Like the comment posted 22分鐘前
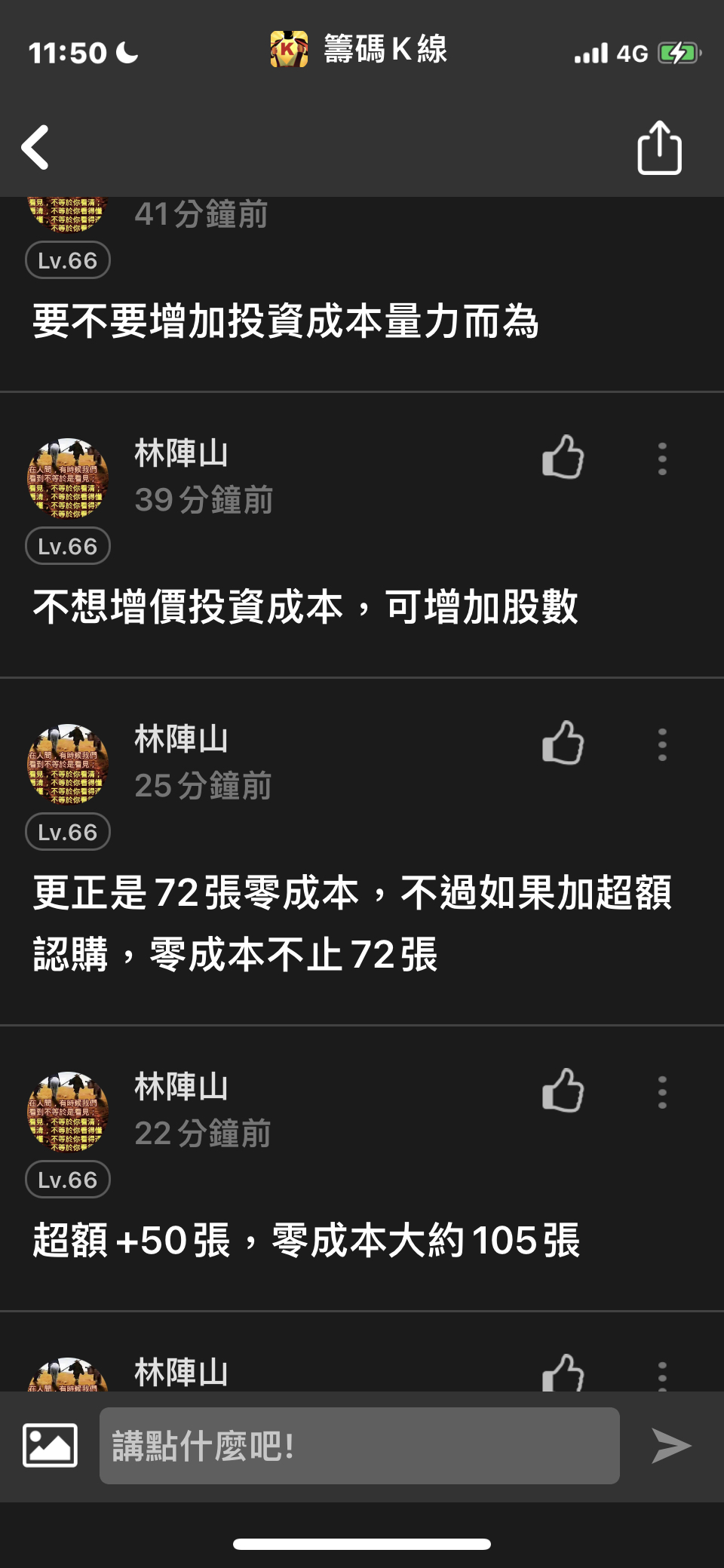The image size is (724, 1568). pos(563,1091)
